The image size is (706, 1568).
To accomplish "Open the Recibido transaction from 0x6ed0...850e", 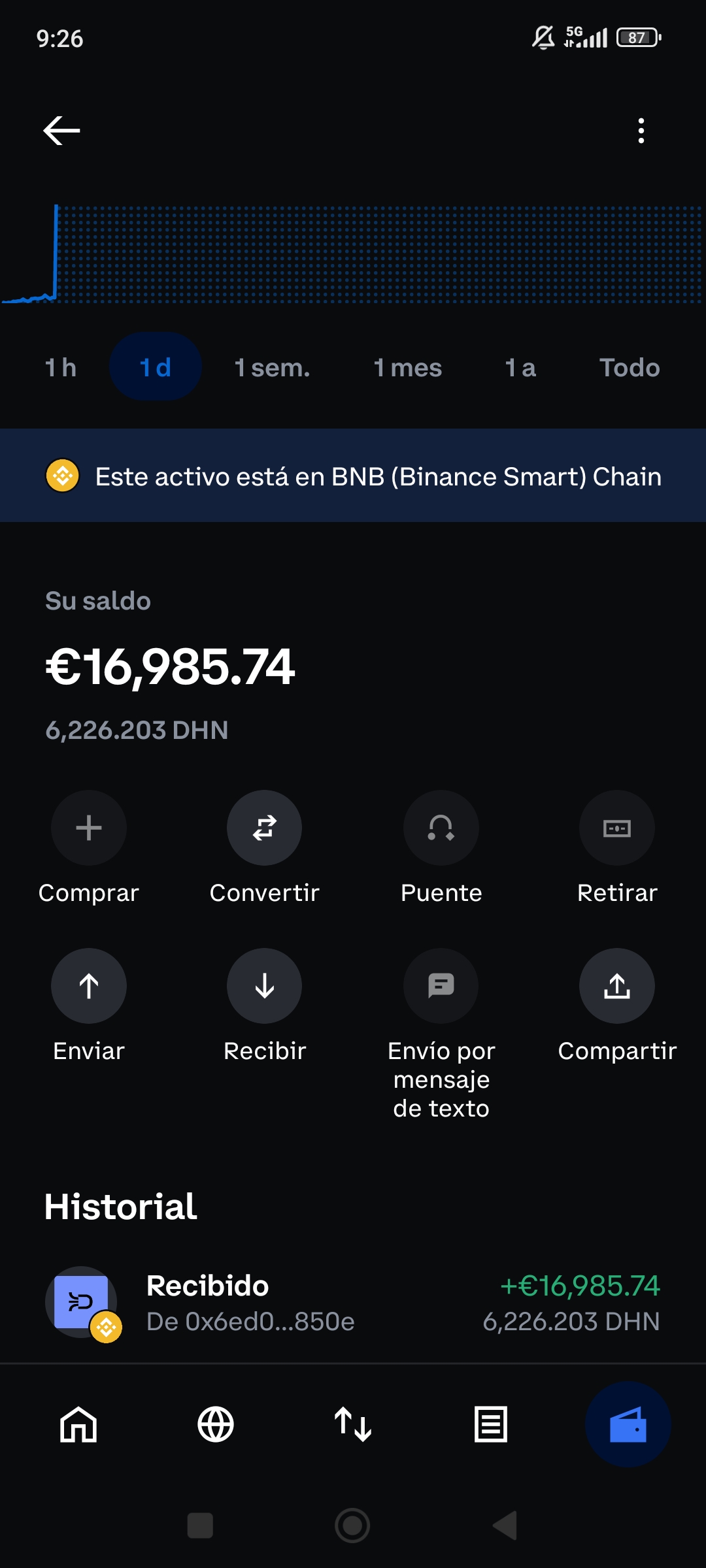I will tap(353, 1303).
